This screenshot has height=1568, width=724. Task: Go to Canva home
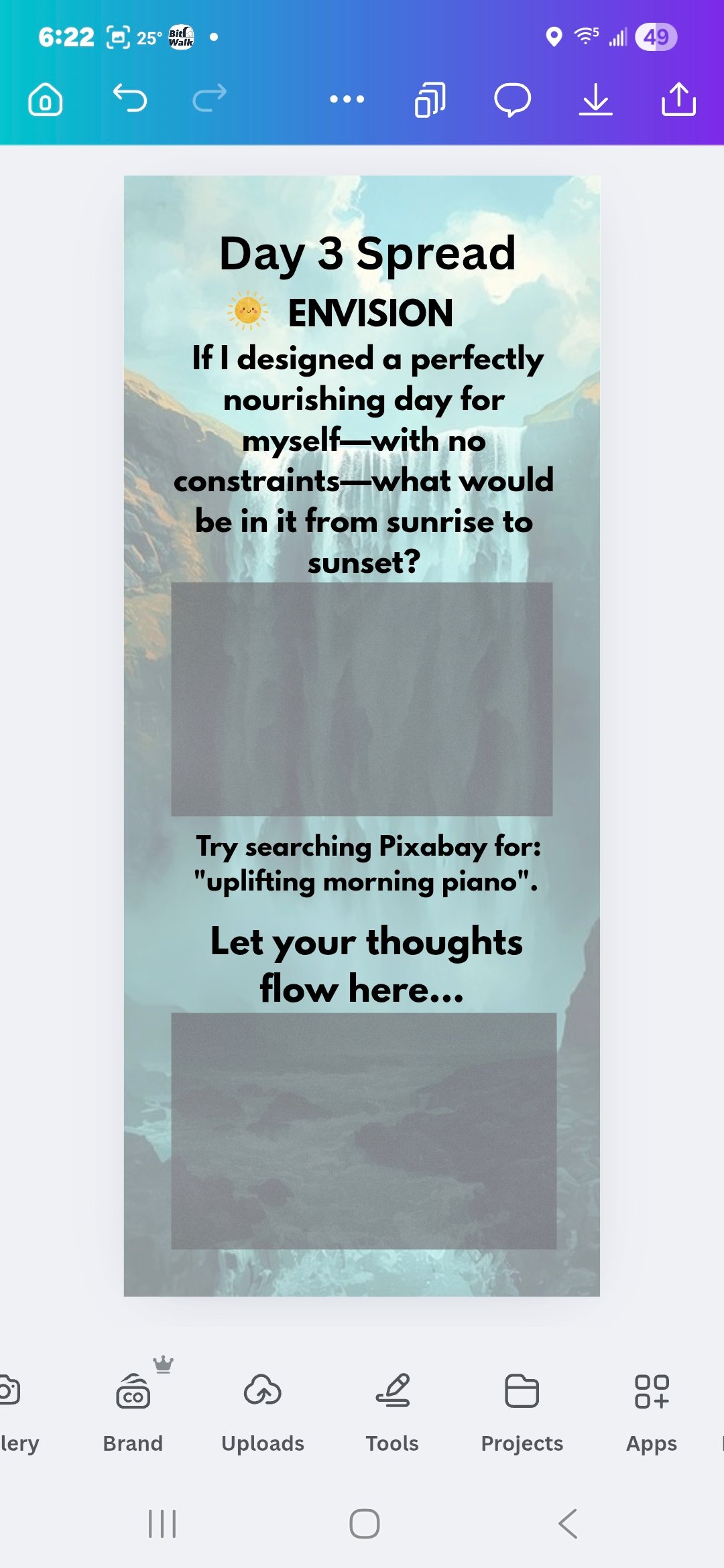coord(45,100)
